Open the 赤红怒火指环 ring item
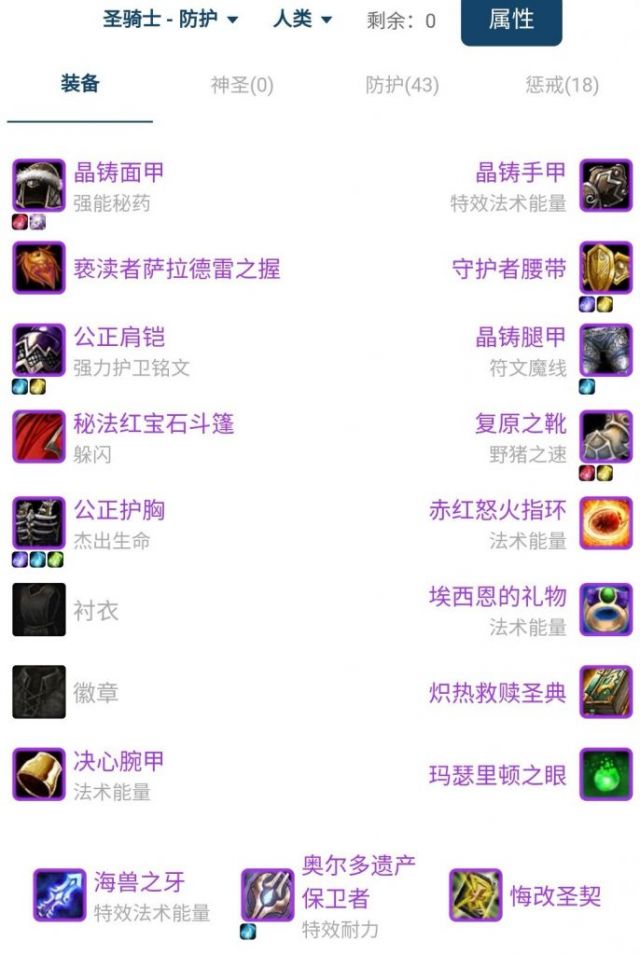 coord(498,511)
